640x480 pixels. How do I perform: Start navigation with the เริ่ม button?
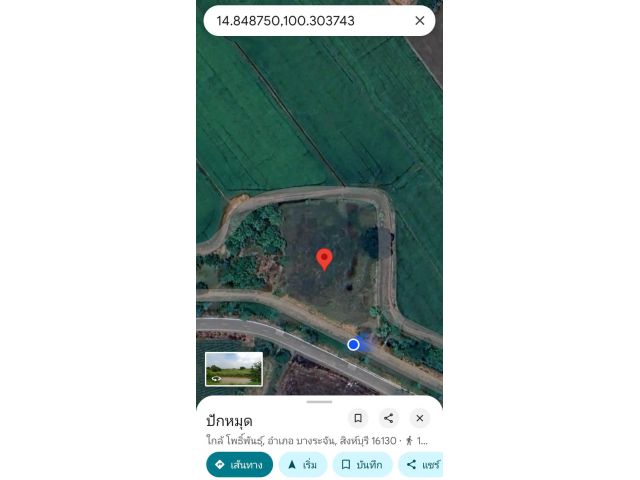(302, 464)
